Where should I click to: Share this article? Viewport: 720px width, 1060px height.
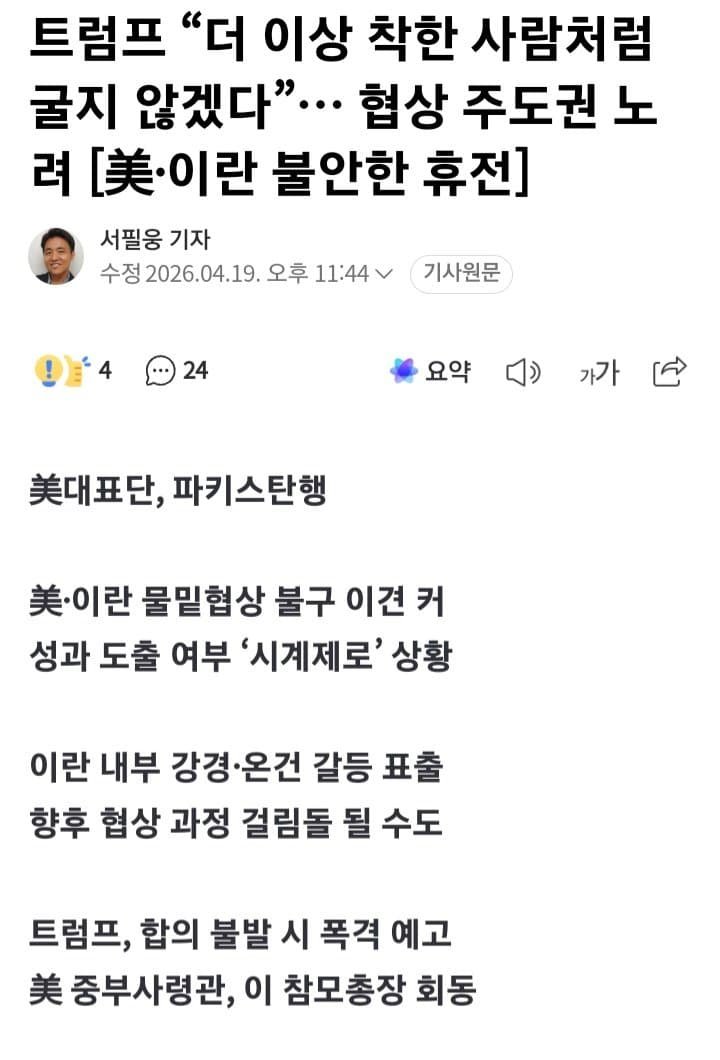tap(669, 371)
